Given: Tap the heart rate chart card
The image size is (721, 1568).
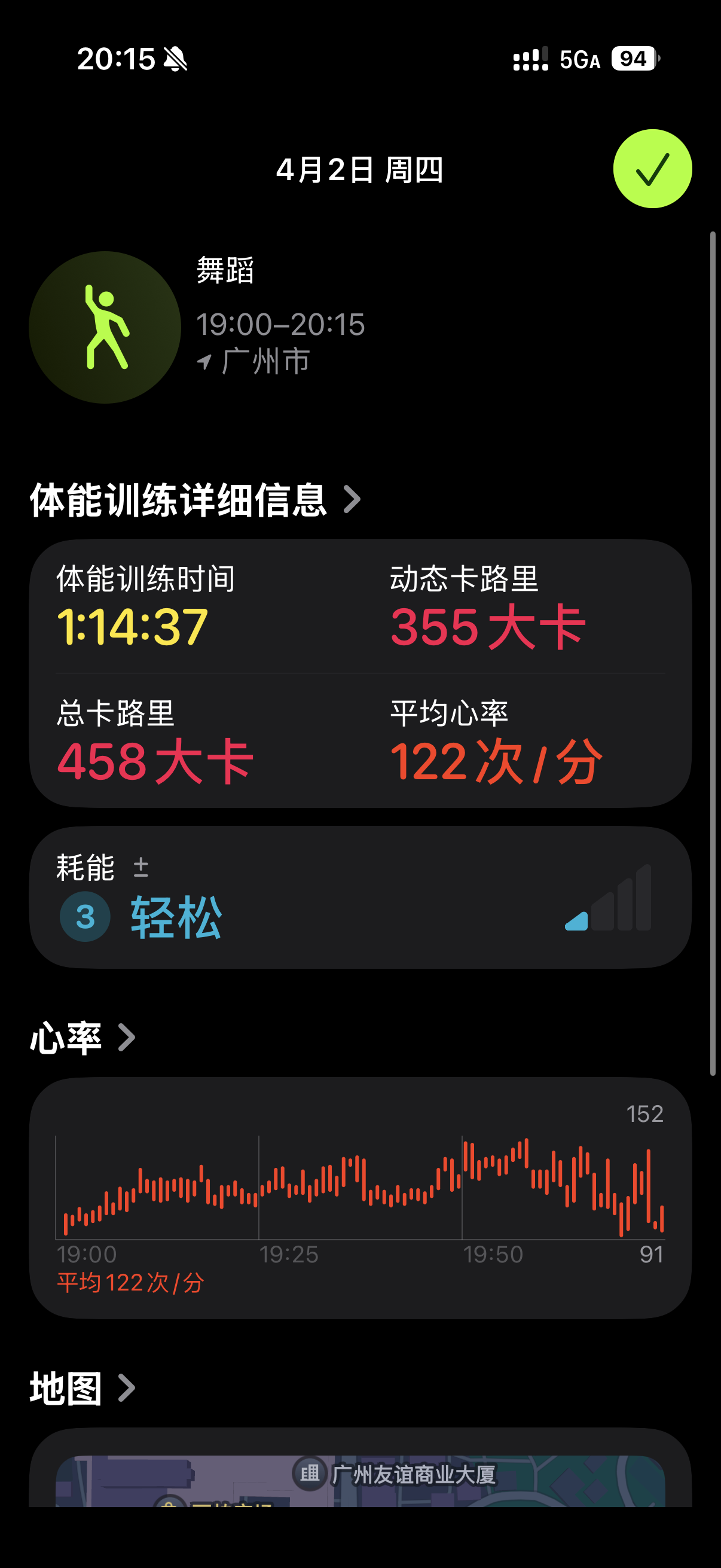Looking at the screenshot, I should [x=360, y=1198].
